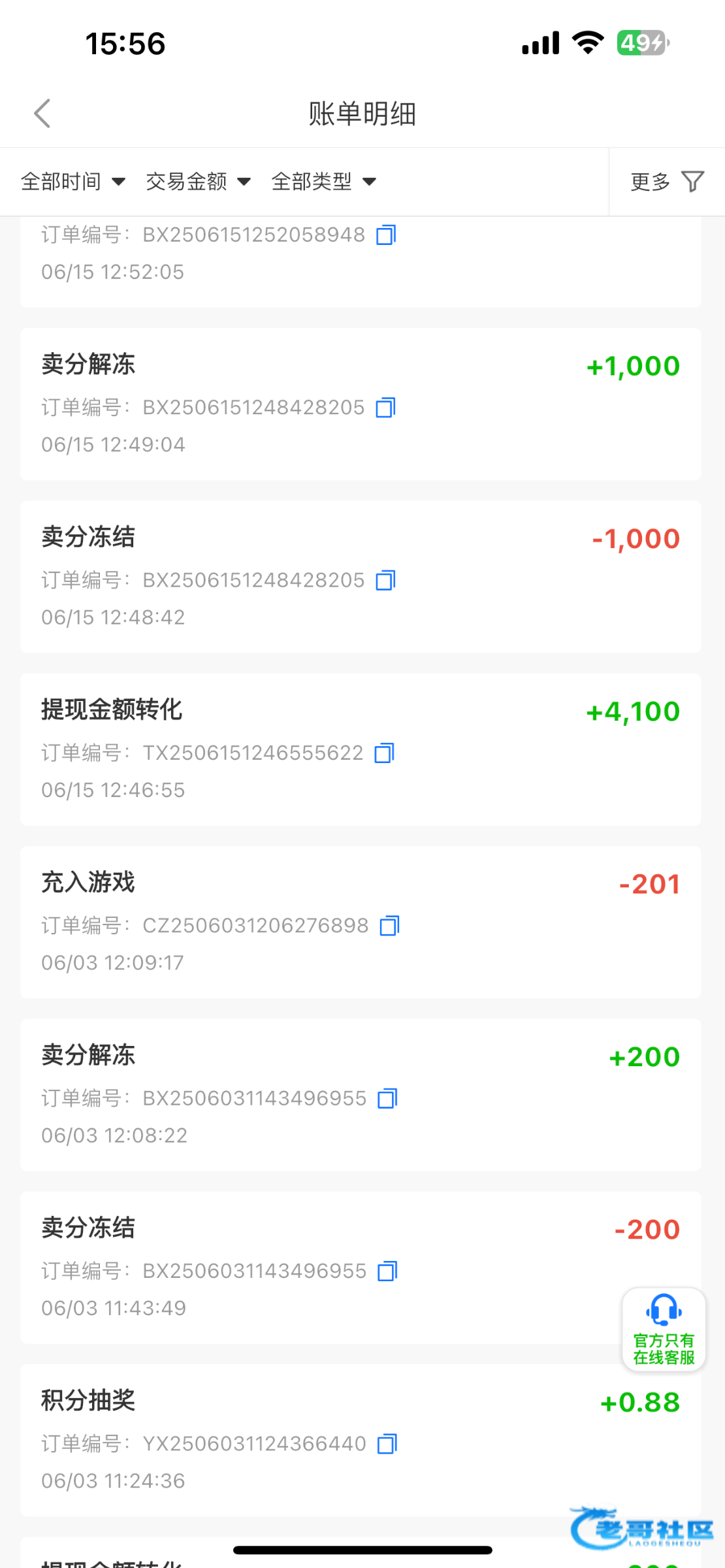
Task: Expand the 全部时间 dropdown filter
Action: tap(72, 182)
